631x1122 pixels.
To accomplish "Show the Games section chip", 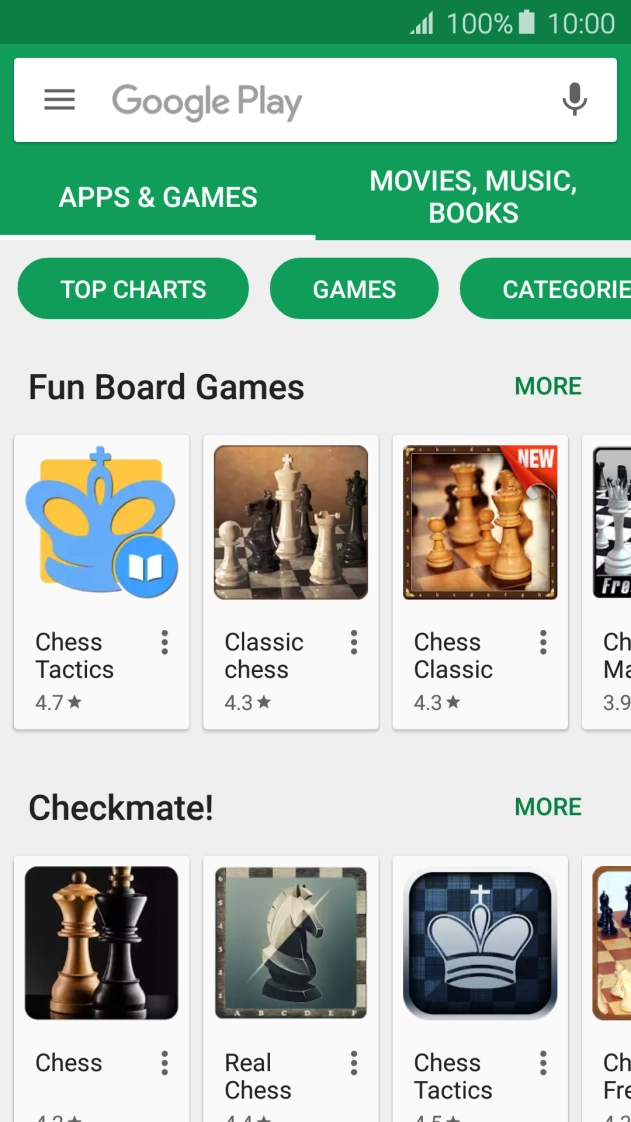I will click(354, 289).
